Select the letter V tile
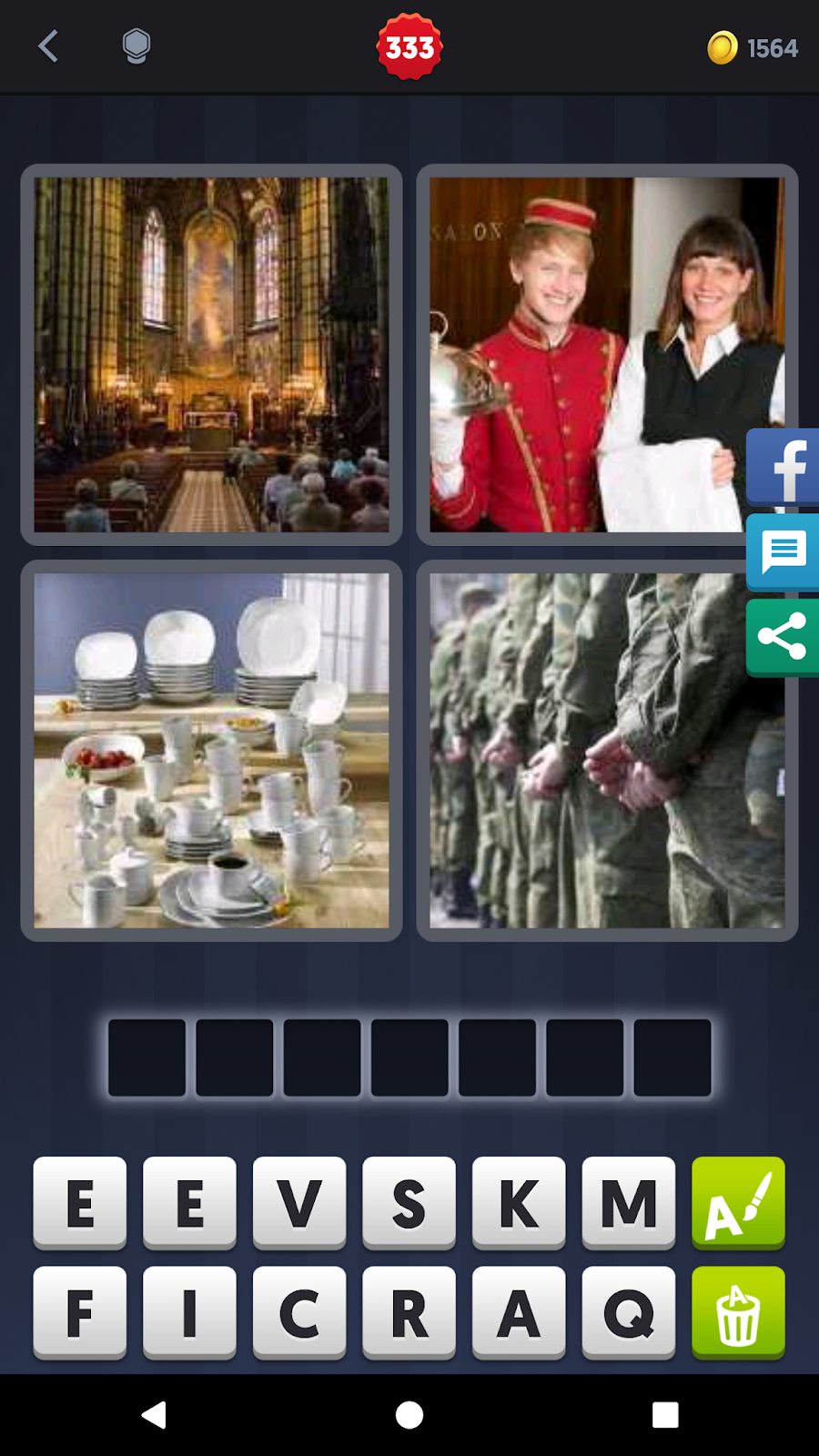 pos(299,1202)
